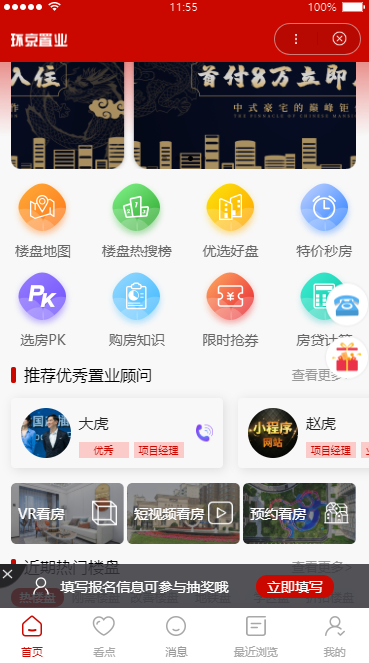The height and width of the screenshot is (663, 369).
Task: Open 特价秒房 deals
Action: 324,221
